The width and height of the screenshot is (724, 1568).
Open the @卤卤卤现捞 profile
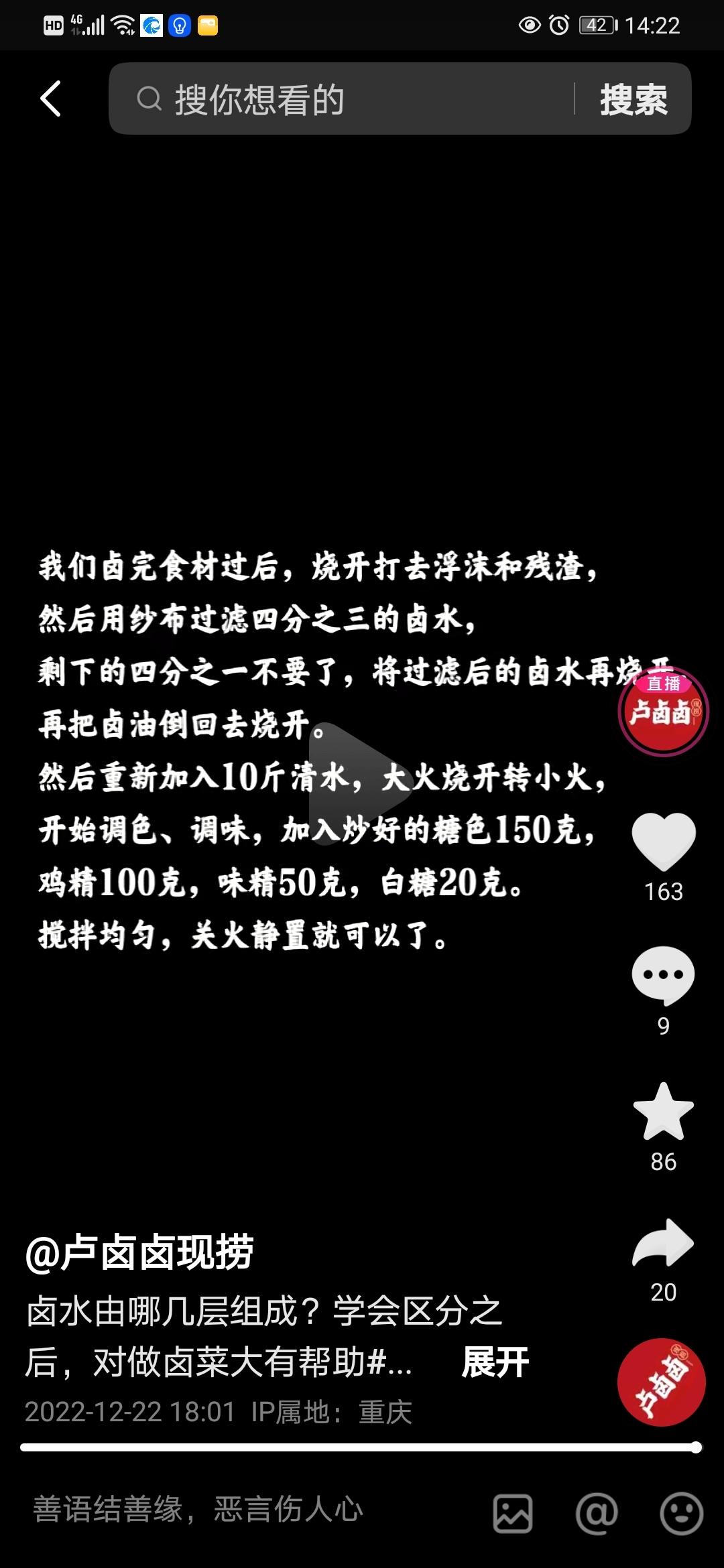pos(139,1252)
